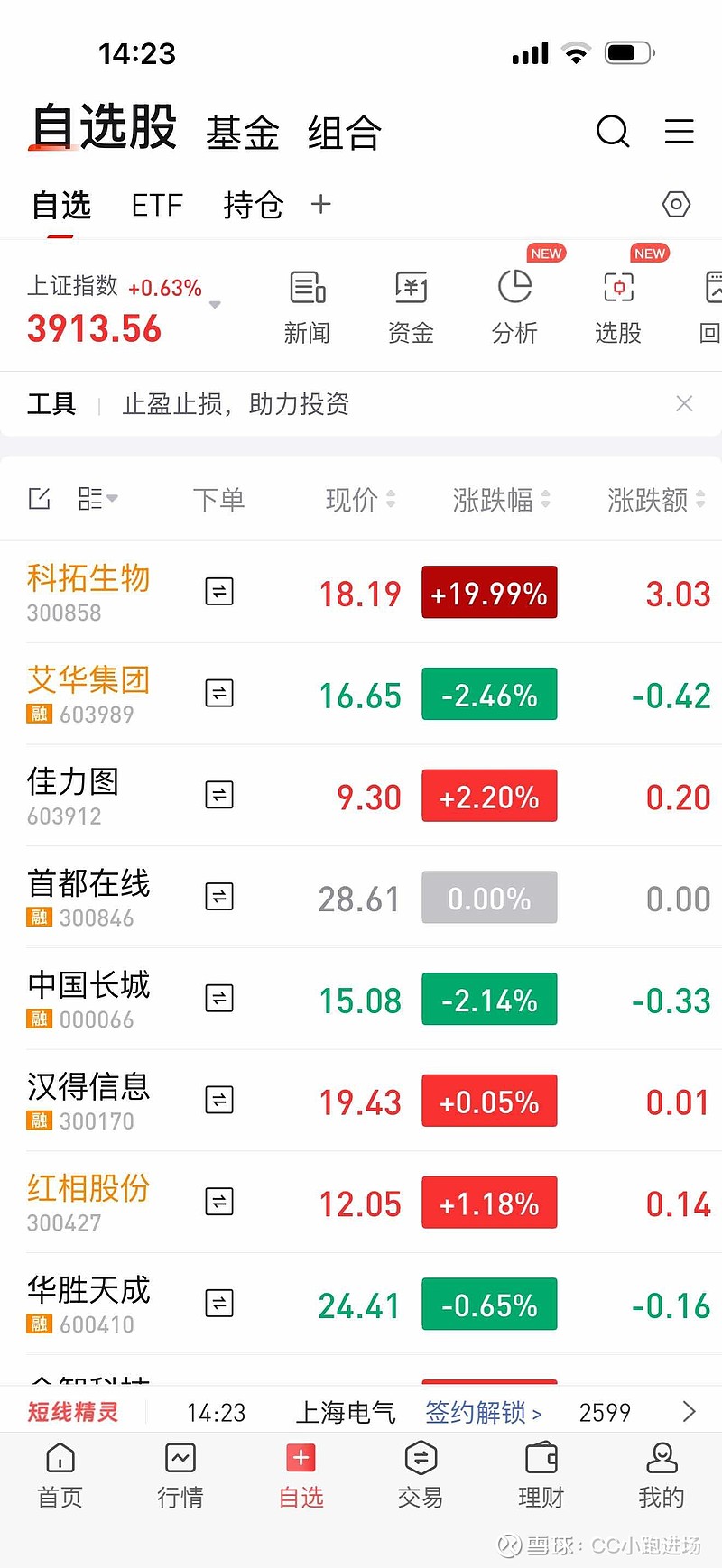Go to the 行情 bottom tab

click(180, 1476)
